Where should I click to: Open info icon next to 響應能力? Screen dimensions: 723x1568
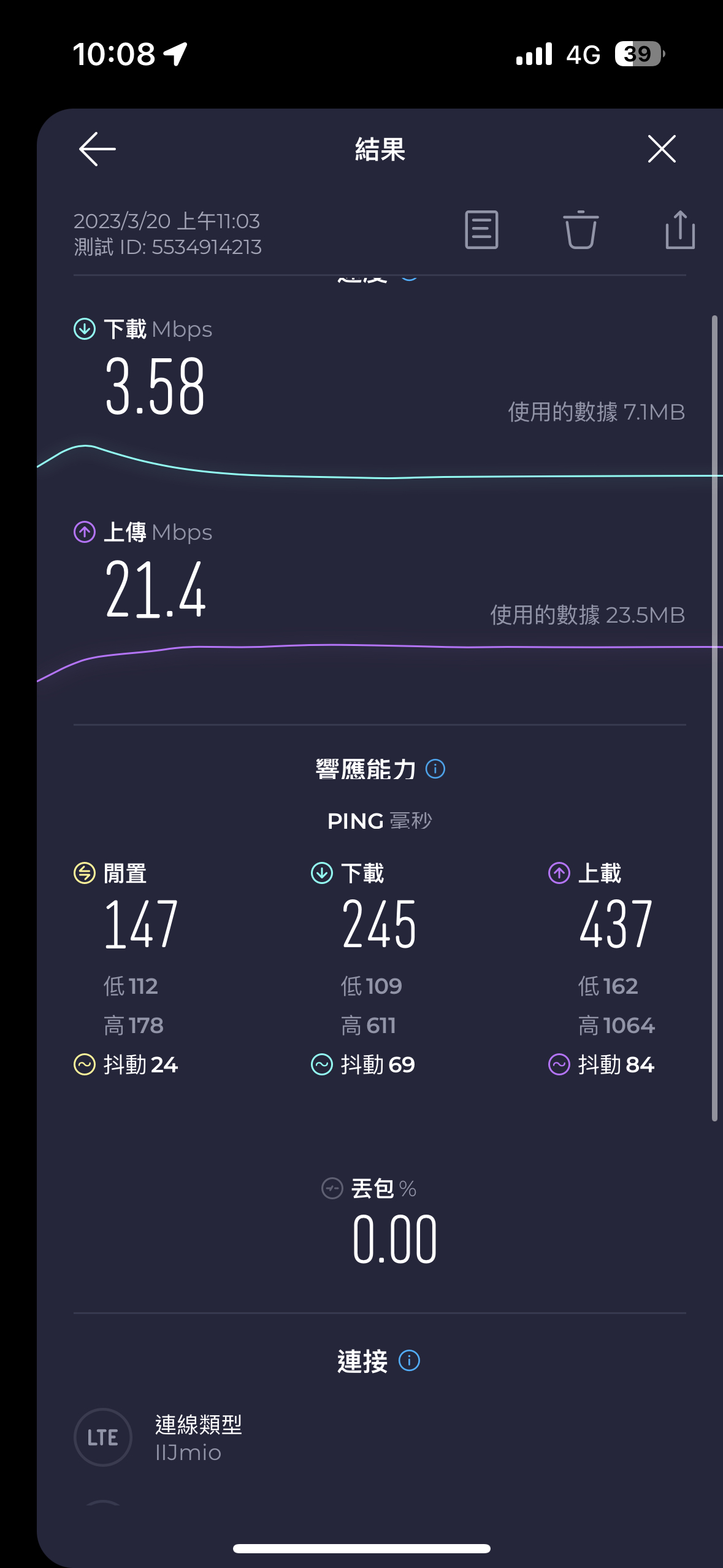point(435,769)
